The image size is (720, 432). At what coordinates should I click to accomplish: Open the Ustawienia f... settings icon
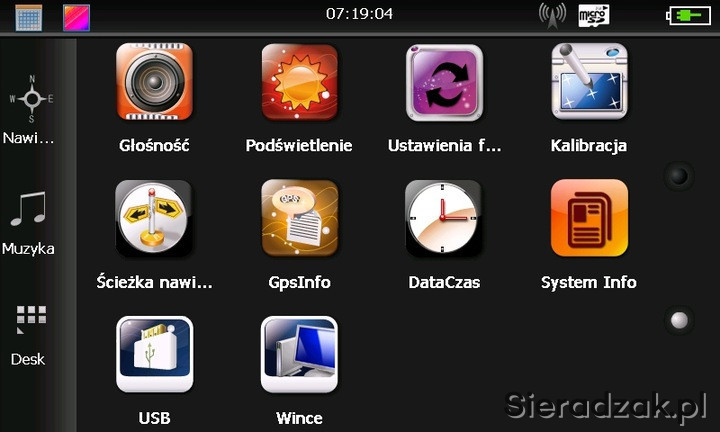pos(444,83)
